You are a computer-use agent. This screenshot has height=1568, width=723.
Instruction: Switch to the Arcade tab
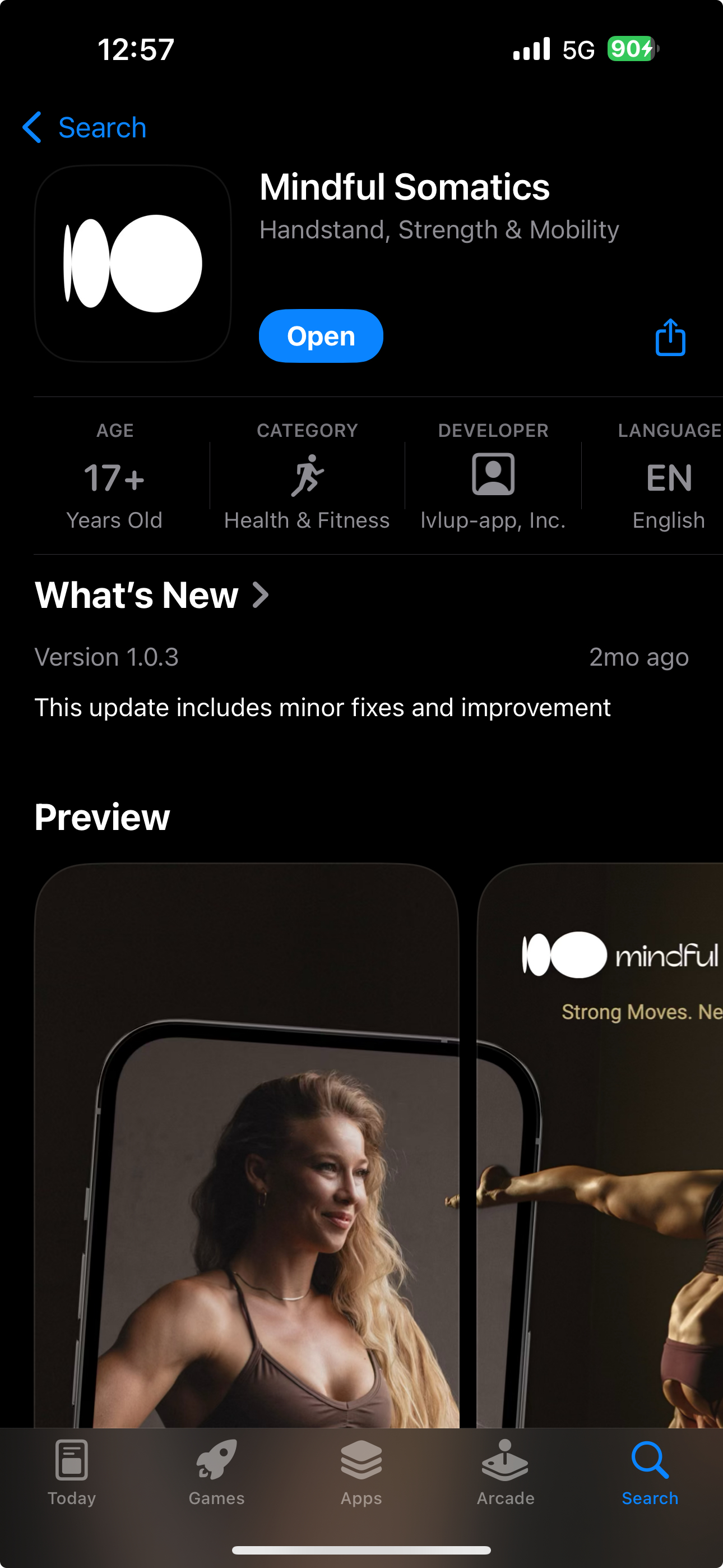pyautogui.click(x=506, y=1472)
